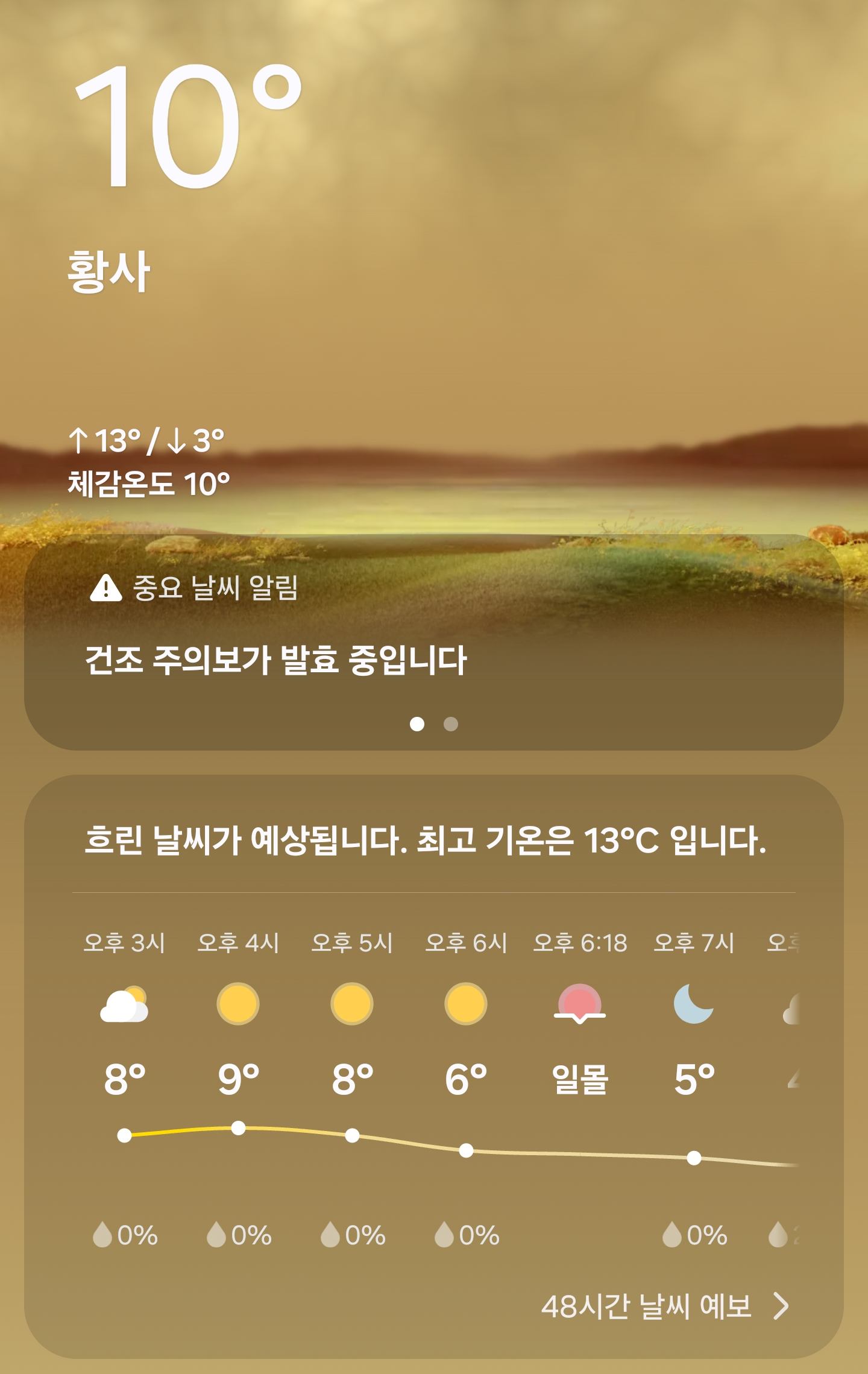This screenshot has width=868, height=1374.
Task: Open the 건조 주의보 weather alert card
Action: pyautogui.click(x=276, y=660)
